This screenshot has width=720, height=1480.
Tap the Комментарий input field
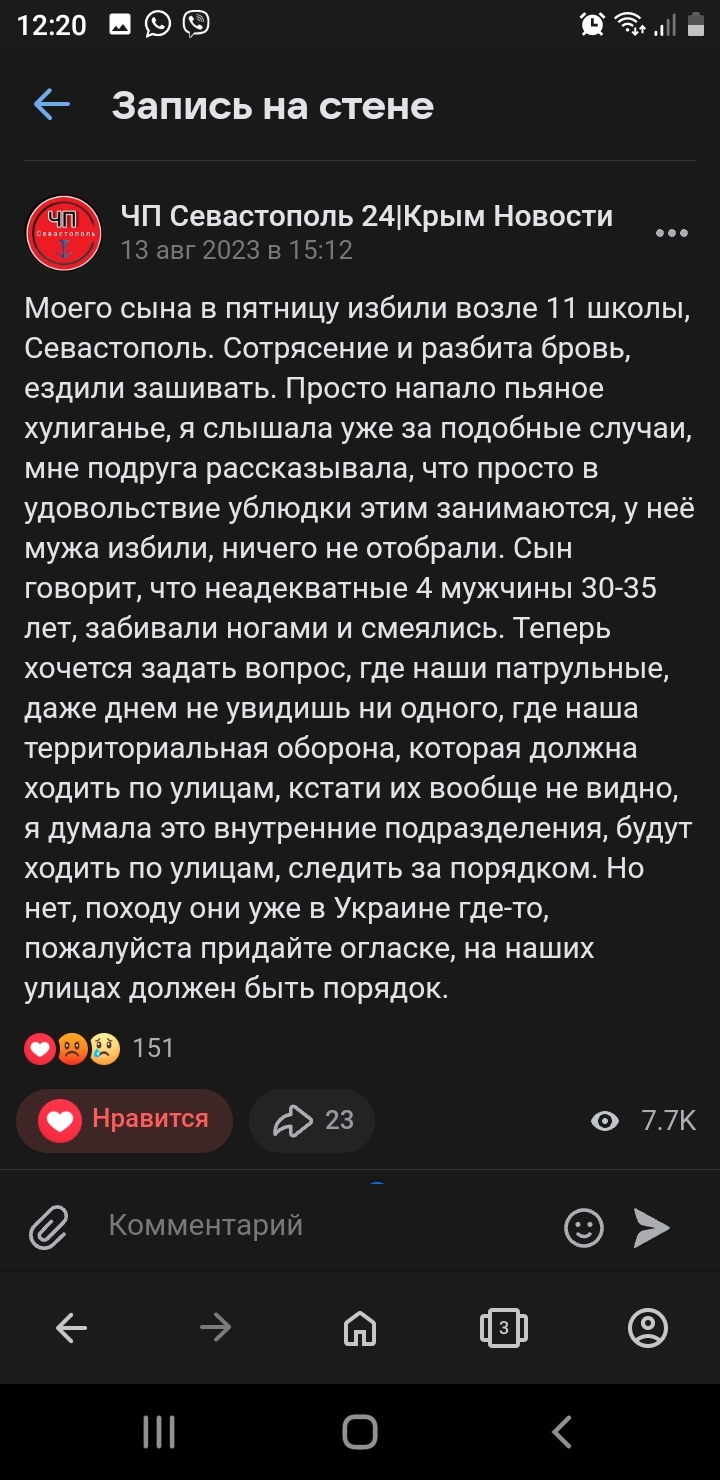320,1225
